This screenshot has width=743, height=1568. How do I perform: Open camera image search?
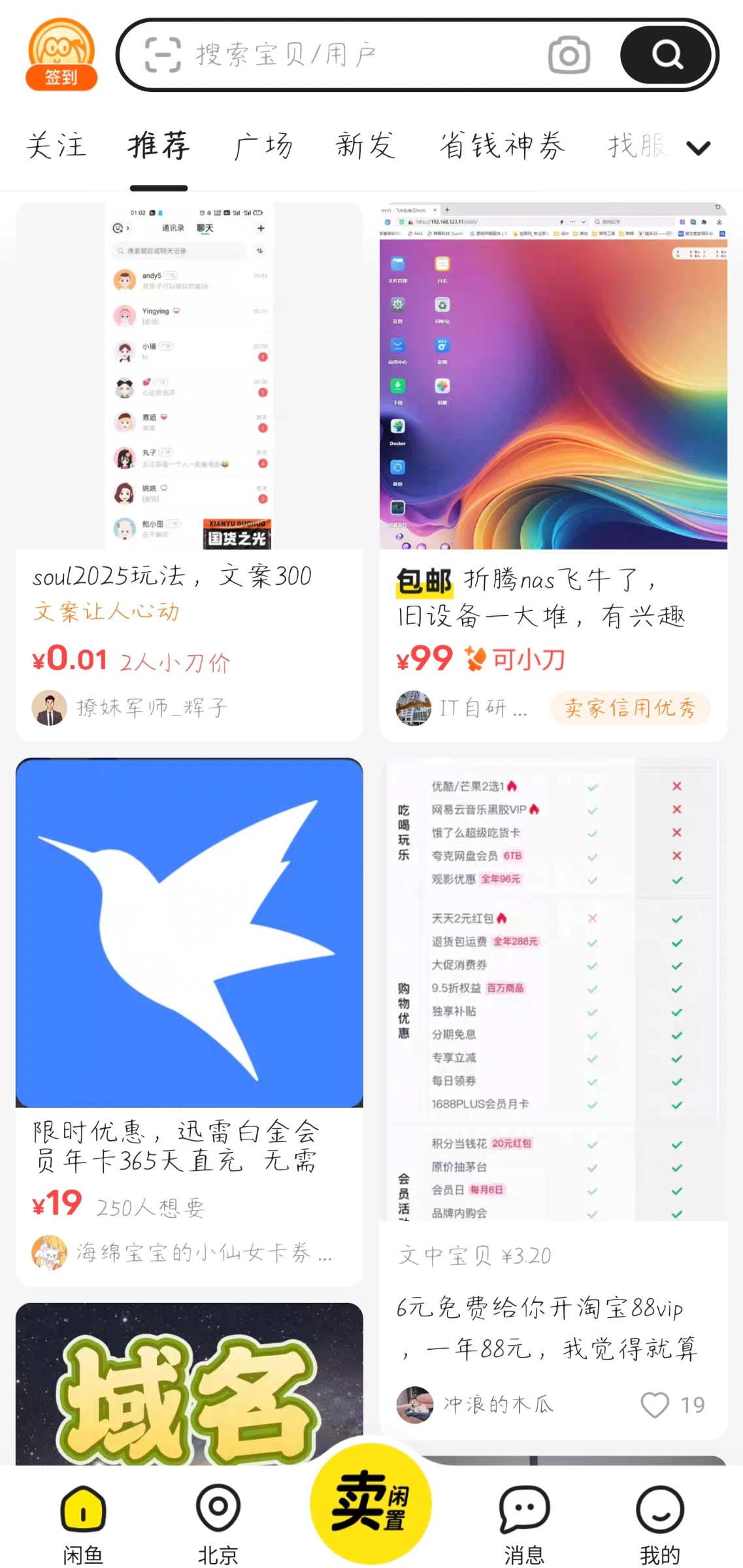coord(569,55)
